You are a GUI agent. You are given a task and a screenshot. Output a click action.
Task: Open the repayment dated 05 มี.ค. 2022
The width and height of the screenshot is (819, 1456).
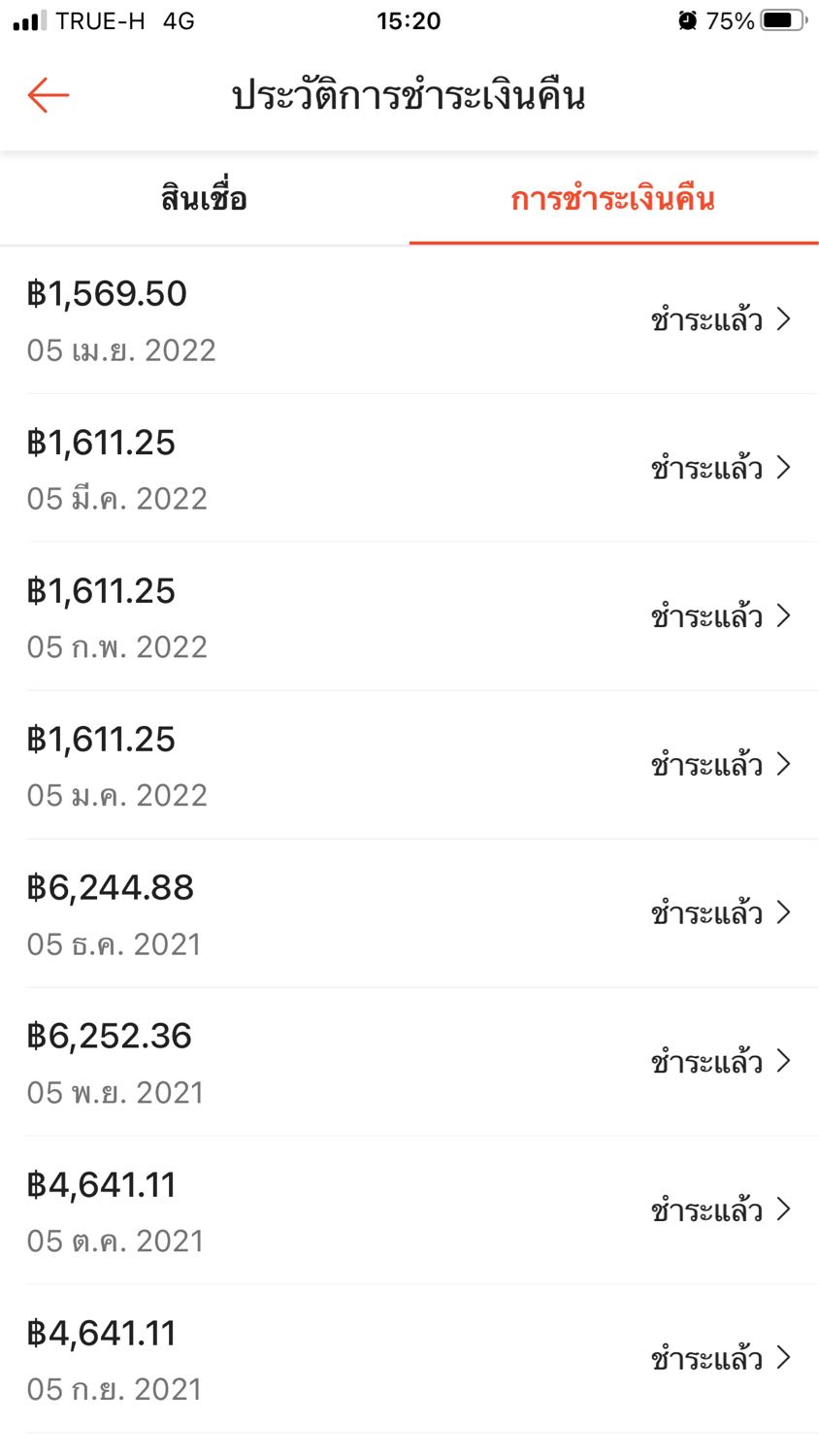[x=409, y=469]
